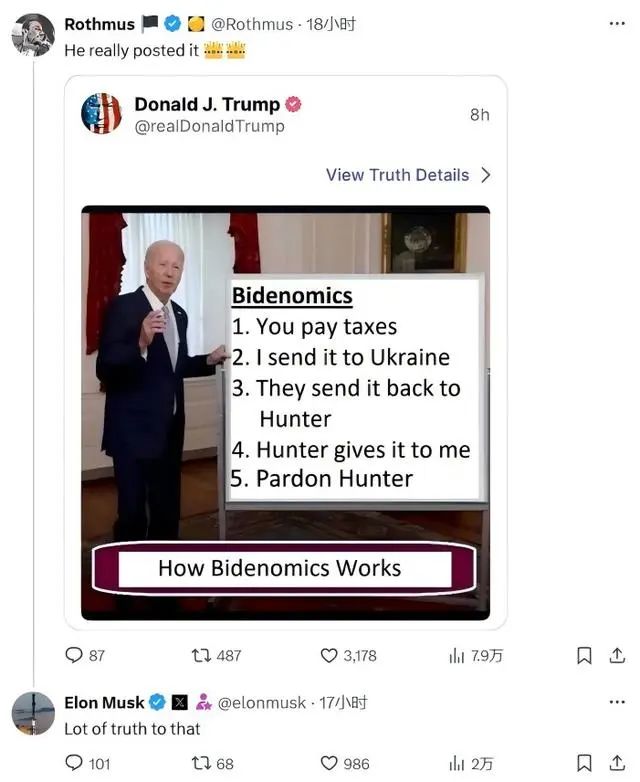The image size is (640, 782).
Task: Like Elon Musk's reply
Action: pyautogui.click(x=329, y=763)
